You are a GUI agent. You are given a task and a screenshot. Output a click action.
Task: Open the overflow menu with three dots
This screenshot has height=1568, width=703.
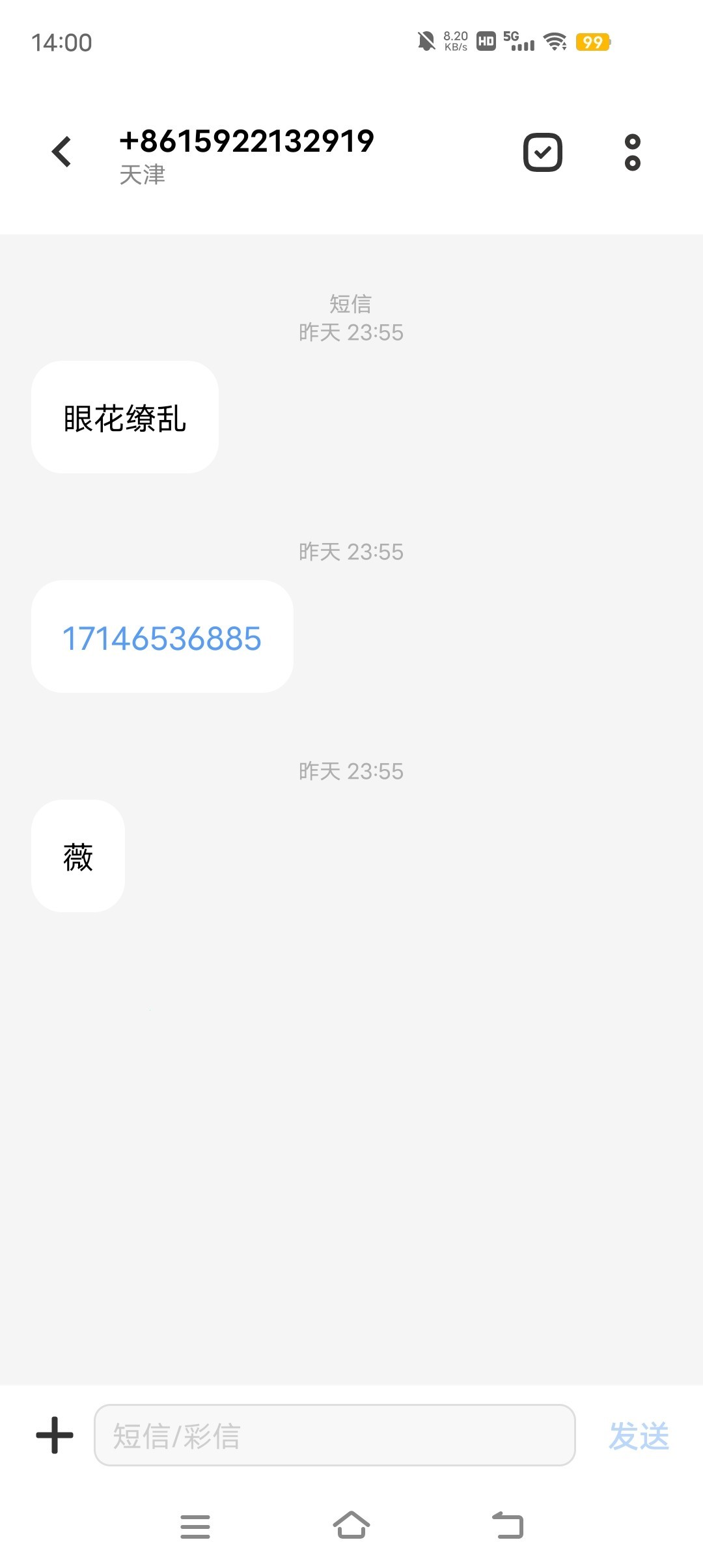(x=632, y=152)
